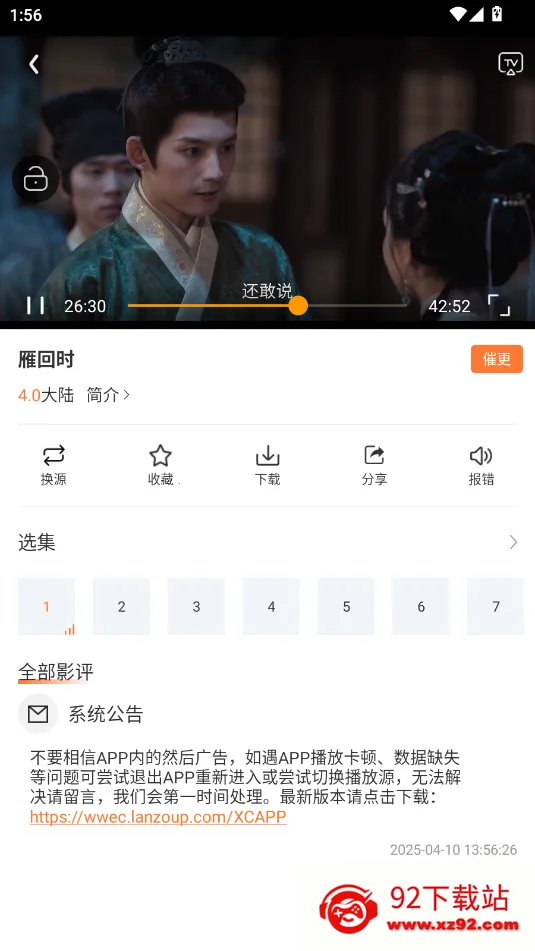Screen dimensions: 535x951
Task: Select episode 6
Action: point(421,607)
